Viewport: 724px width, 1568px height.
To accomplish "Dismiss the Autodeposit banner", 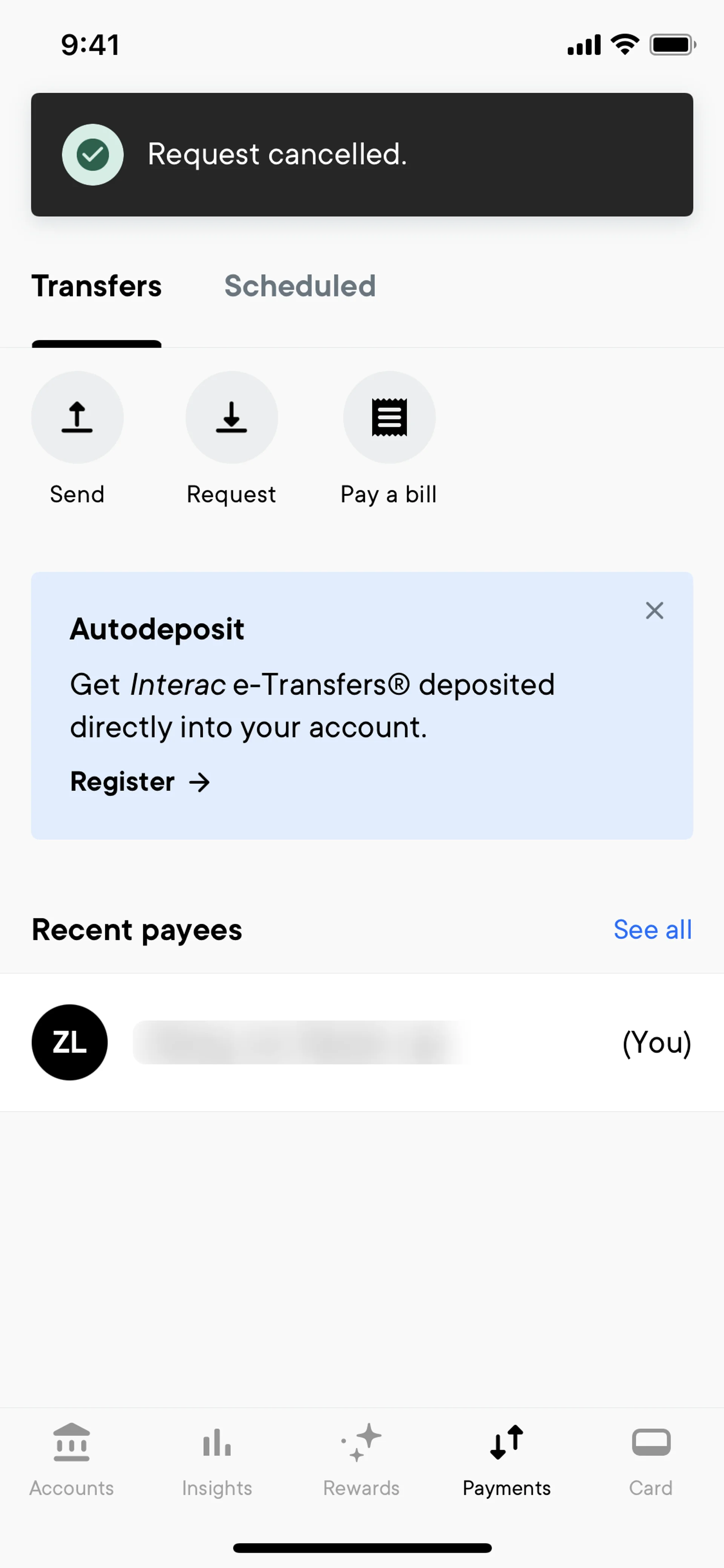I will [654, 611].
